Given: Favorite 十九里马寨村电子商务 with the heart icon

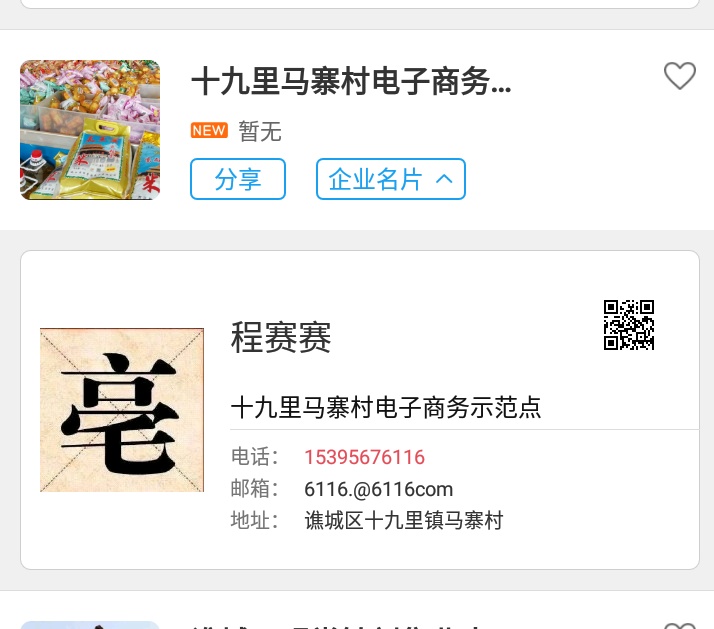Looking at the screenshot, I should pyautogui.click(x=680, y=76).
